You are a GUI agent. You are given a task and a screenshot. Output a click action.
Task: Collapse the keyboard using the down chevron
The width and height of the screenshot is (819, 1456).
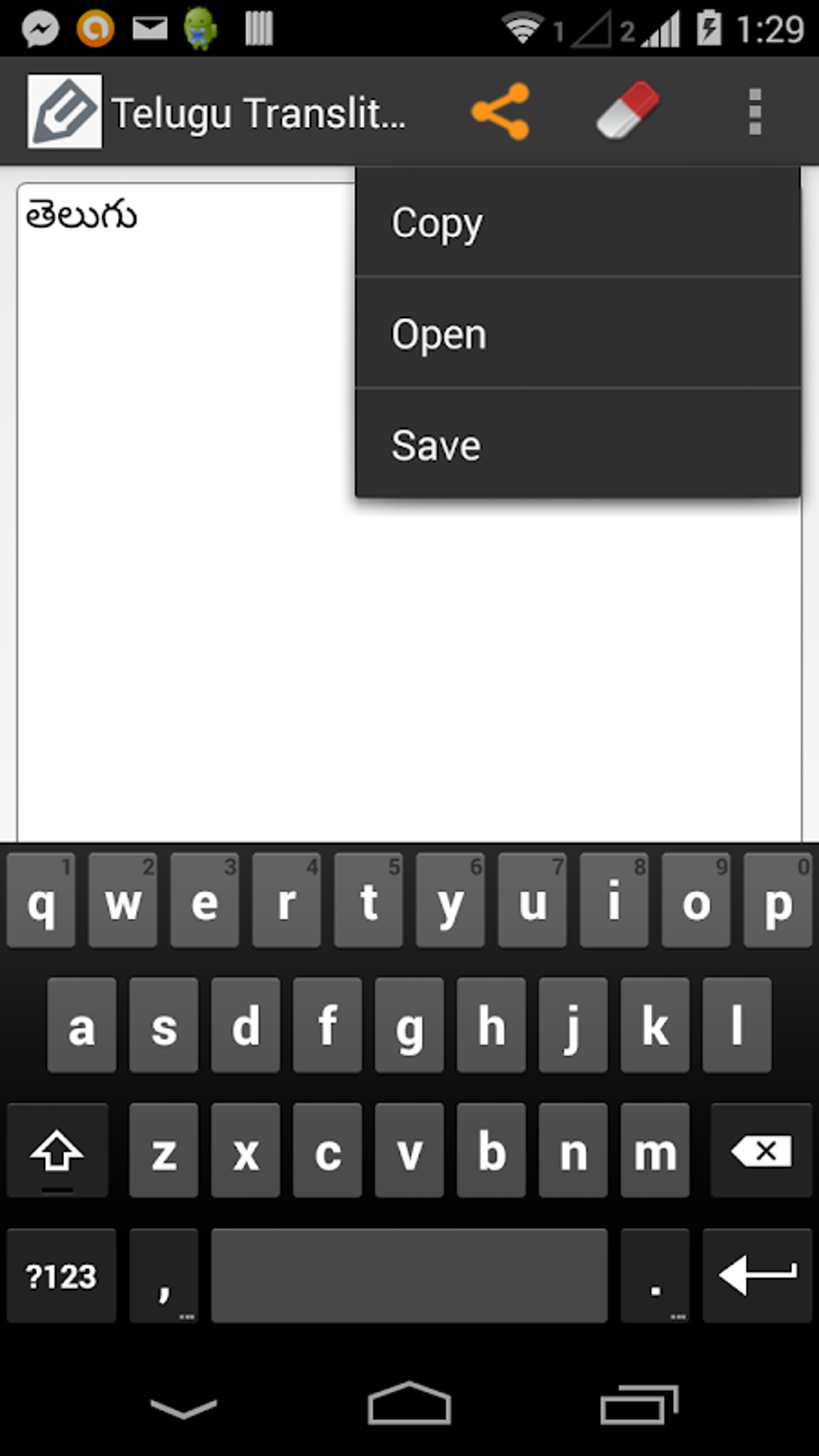(183, 1405)
